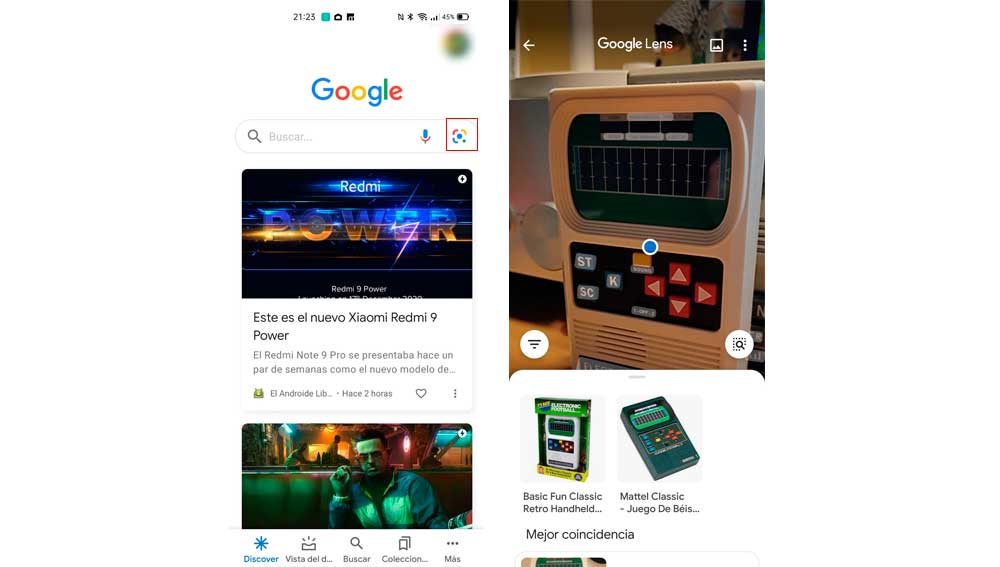Open the Lens filter options button
Viewport: 1000px width, 567px height.
click(x=535, y=344)
